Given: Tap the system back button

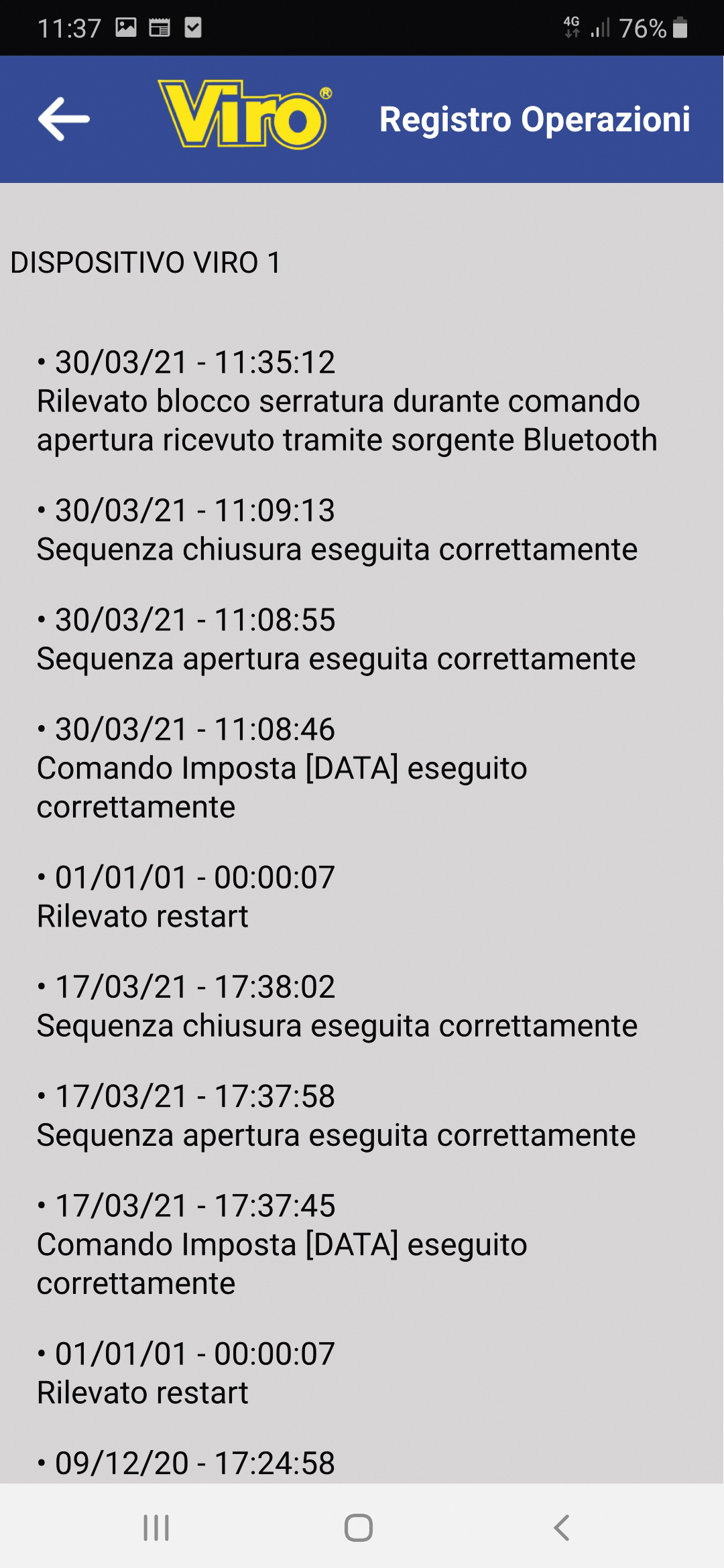Looking at the screenshot, I should (562, 1528).
